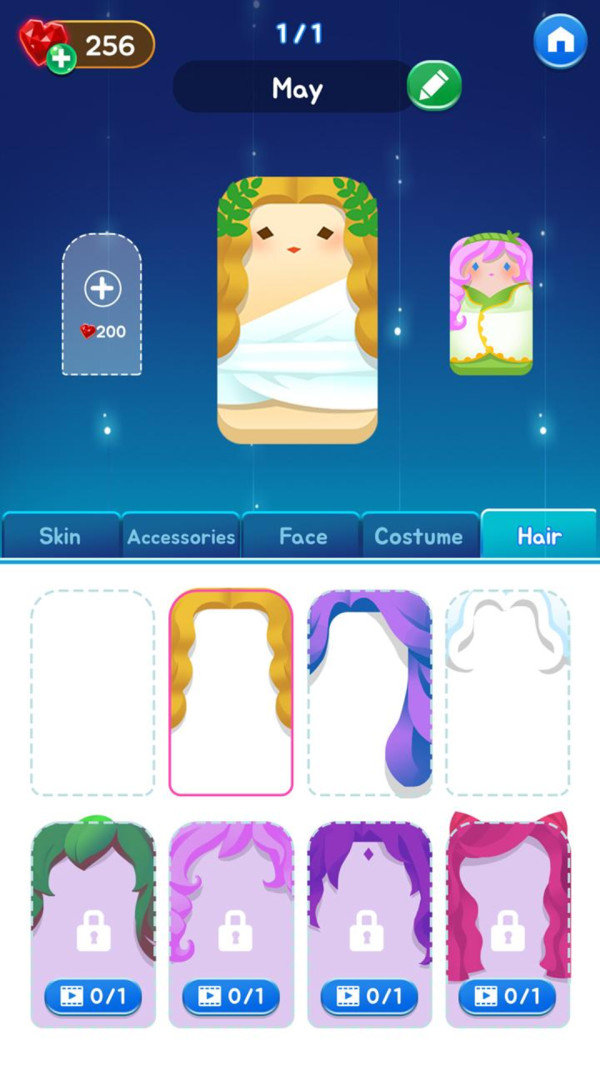Pick the purple and blue long hairstyle
Image resolution: width=600 pixels, height=1066 pixels.
coord(369,692)
